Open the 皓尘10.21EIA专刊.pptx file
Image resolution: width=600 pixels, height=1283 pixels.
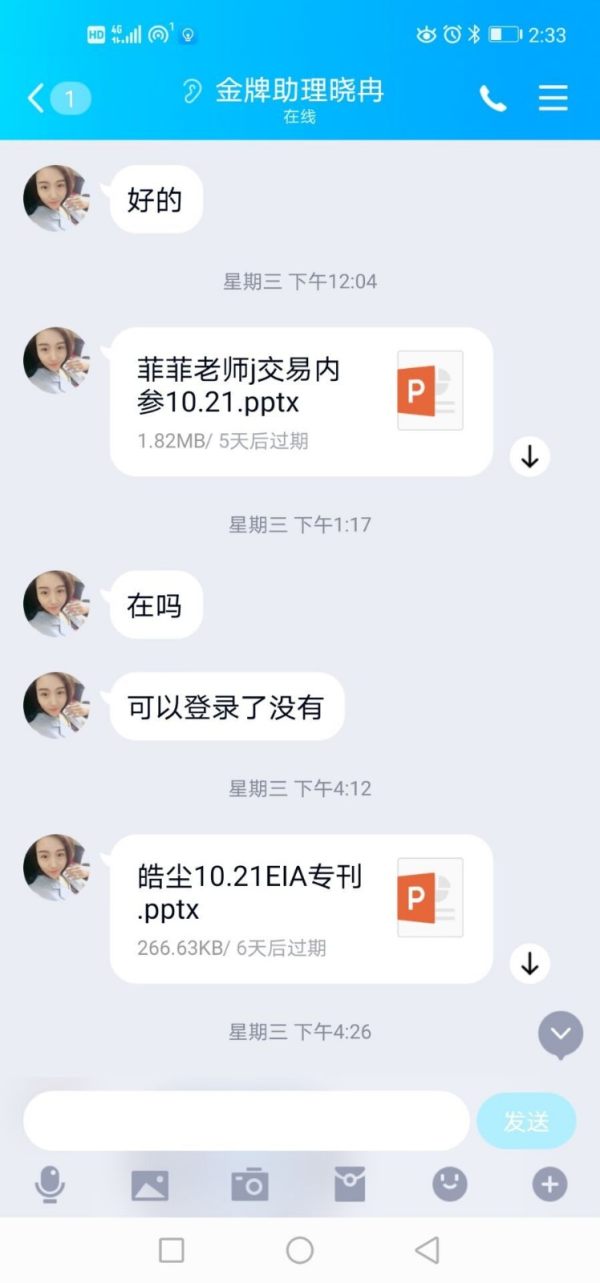point(301,909)
